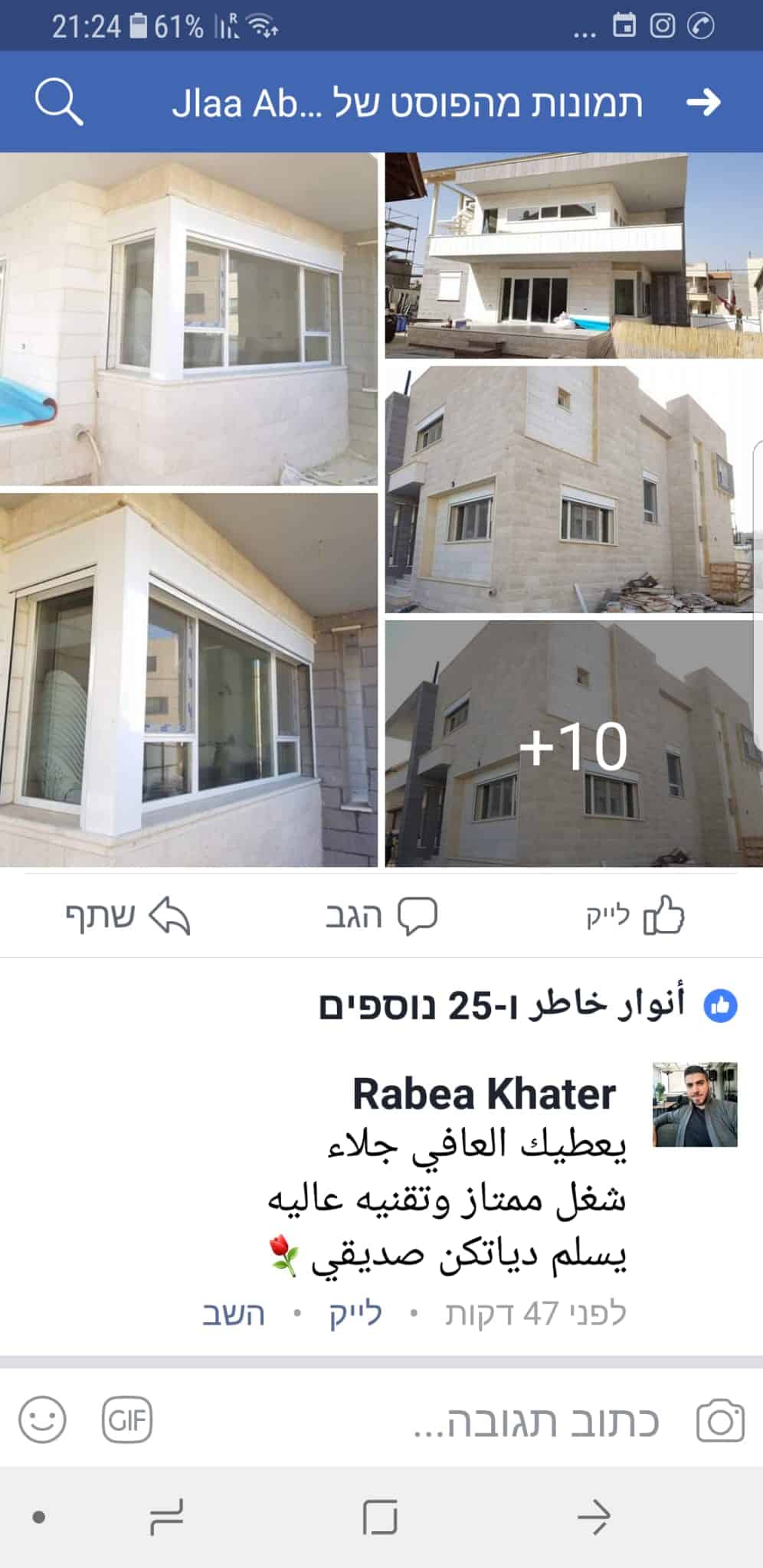Viewport: 763px width, 1568px height.
Task: Share the post via שתף
Action: coord(127,916)
